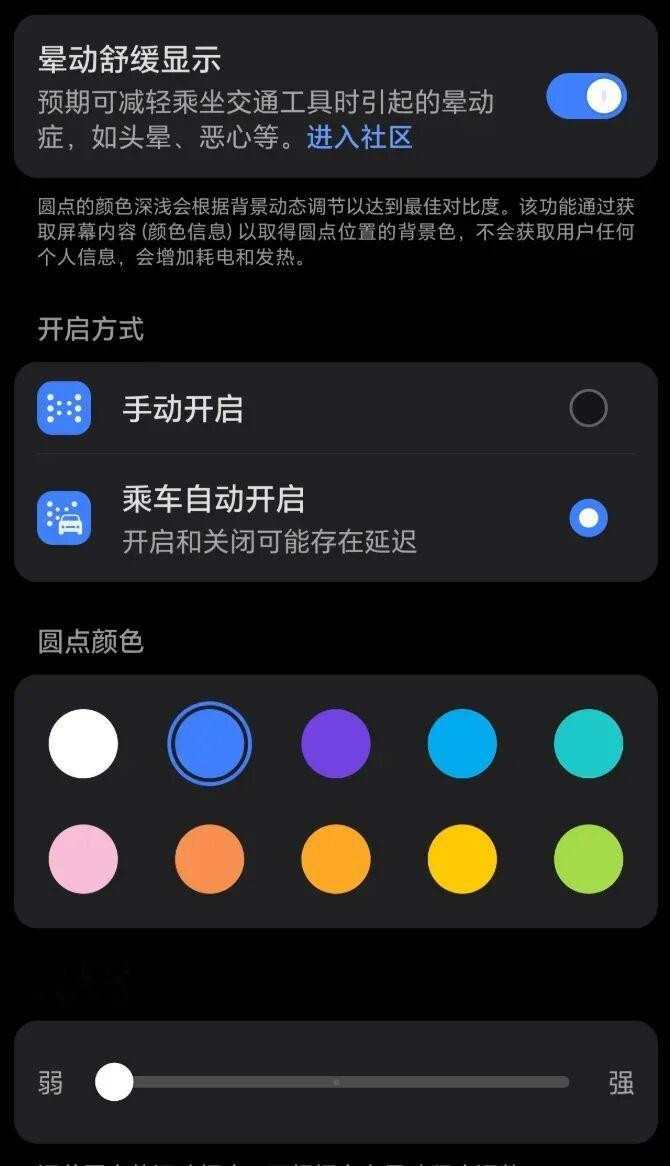Tap the middle of the 弱-强 intensity slider

click(x=336, y=1082)
